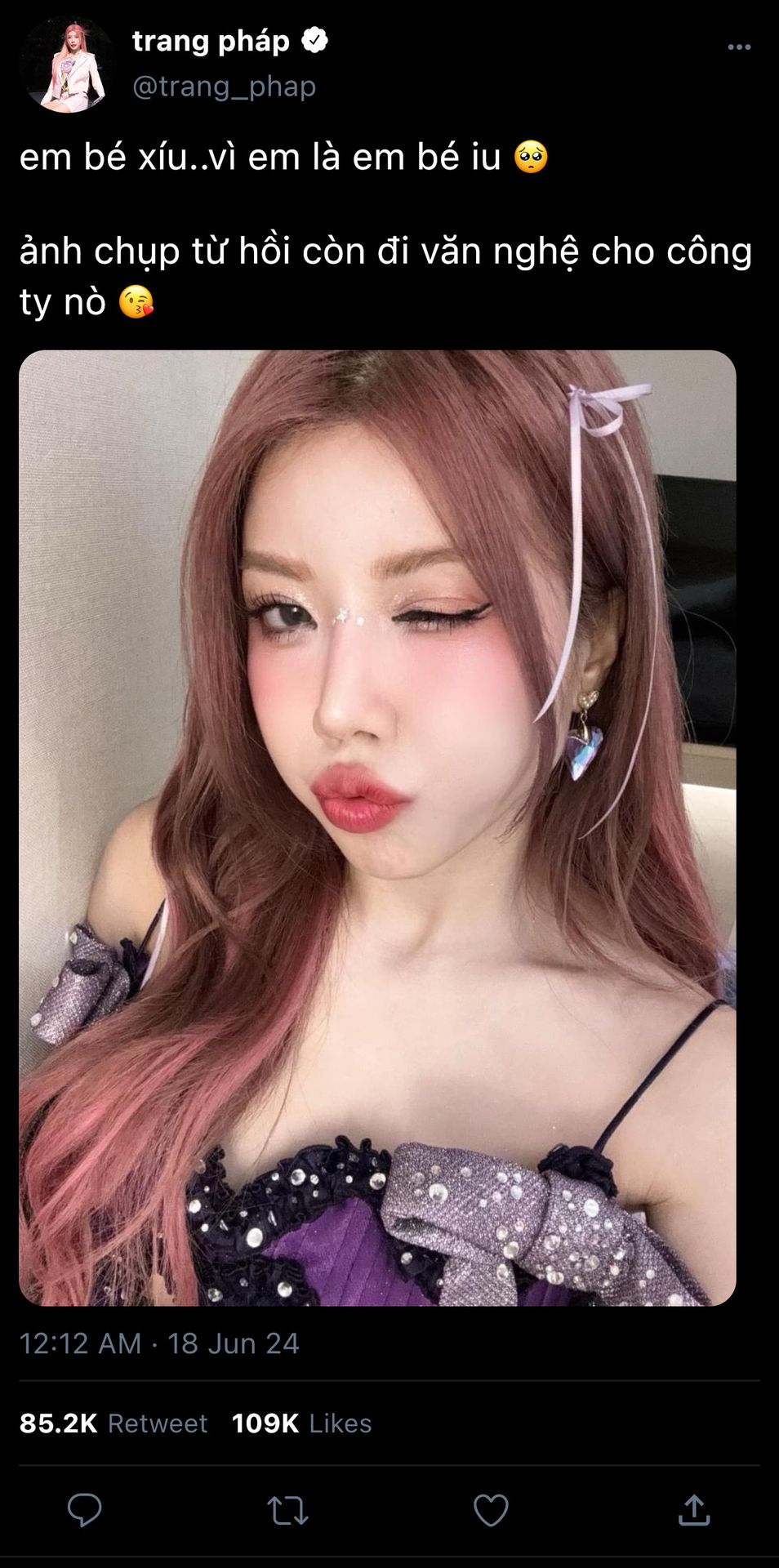Open trang pháp's profile picture
Viewport: 779px width, 1568px height.
click(67, 65)
